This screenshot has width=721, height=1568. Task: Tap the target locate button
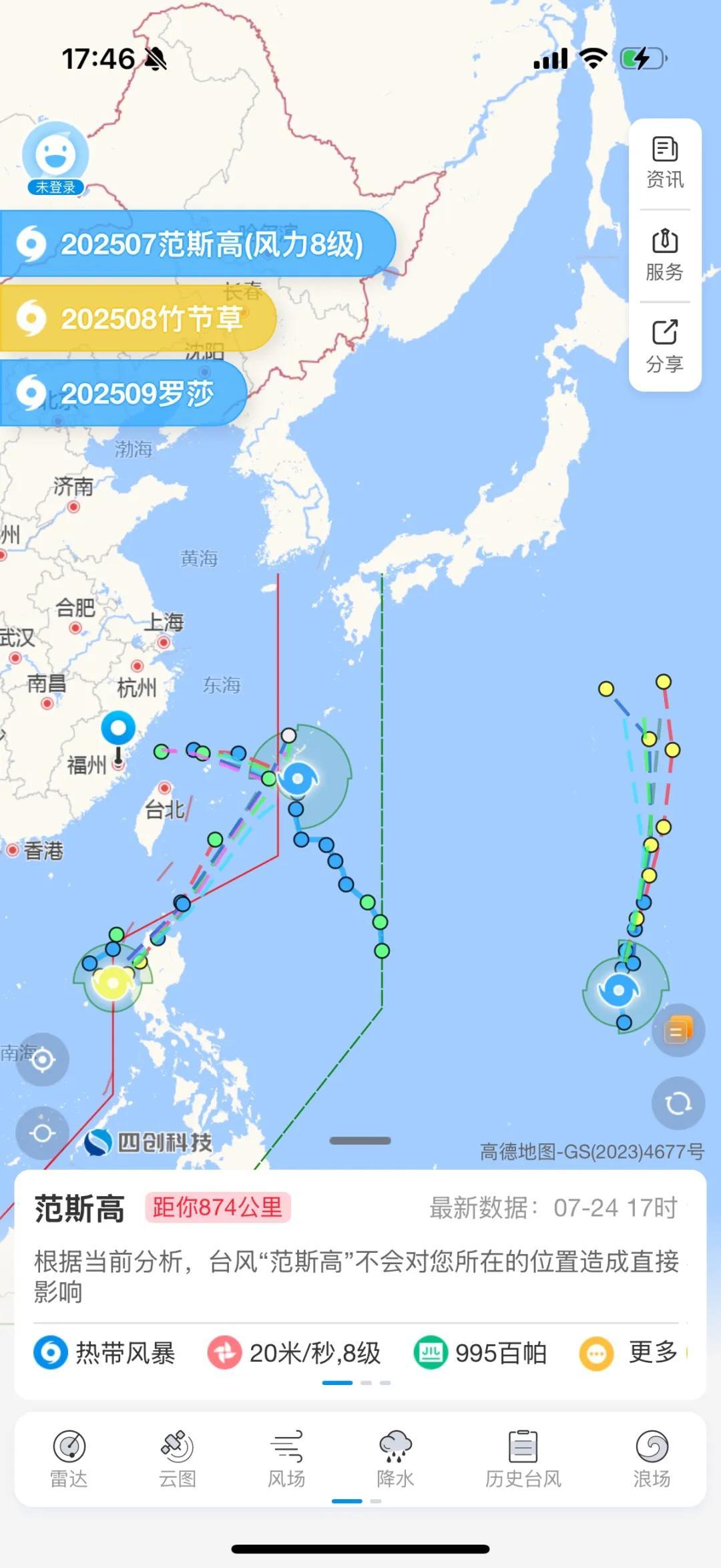point(42,1060)
